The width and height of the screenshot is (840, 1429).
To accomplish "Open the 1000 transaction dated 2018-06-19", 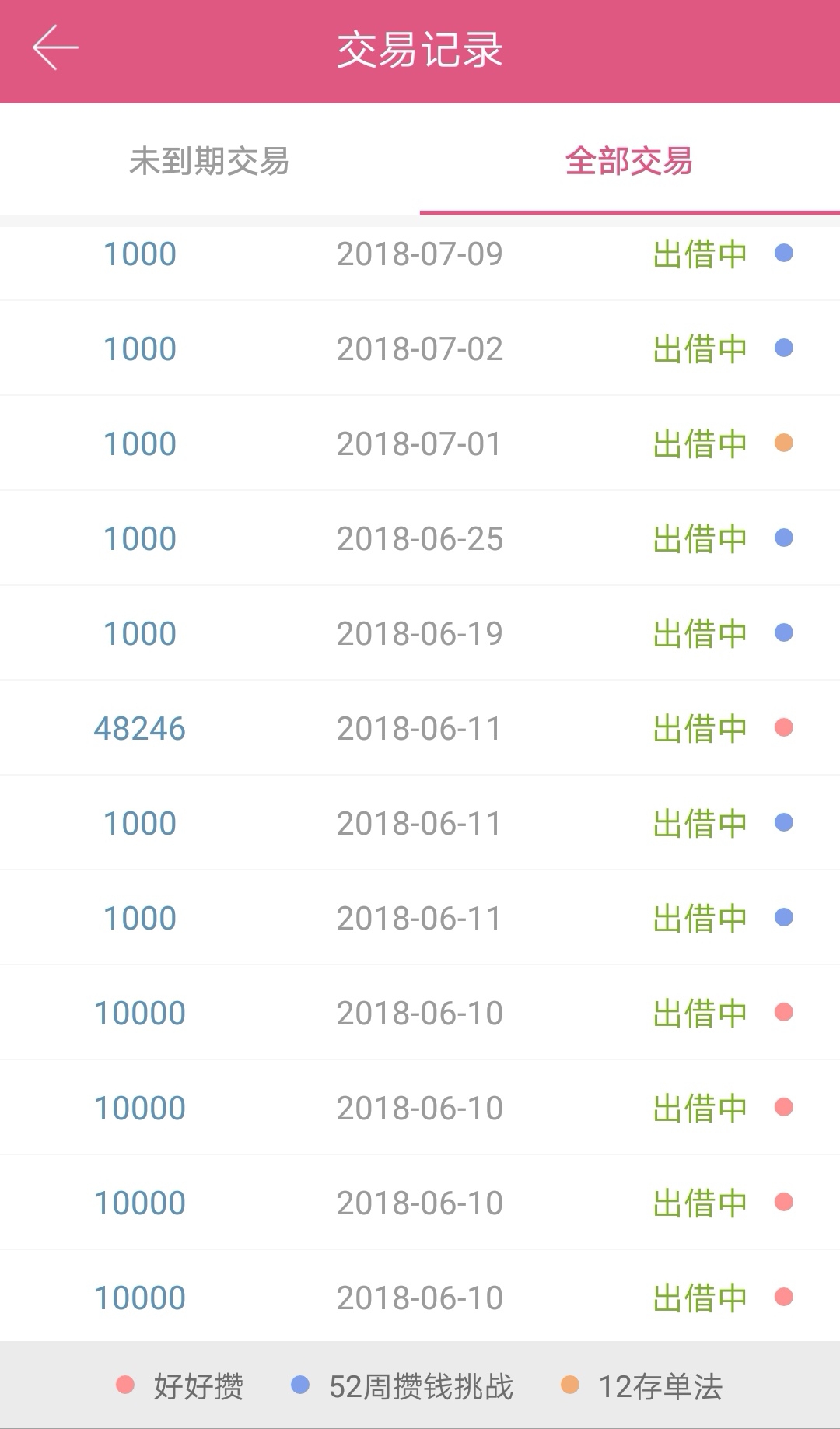I will (420, 633).
